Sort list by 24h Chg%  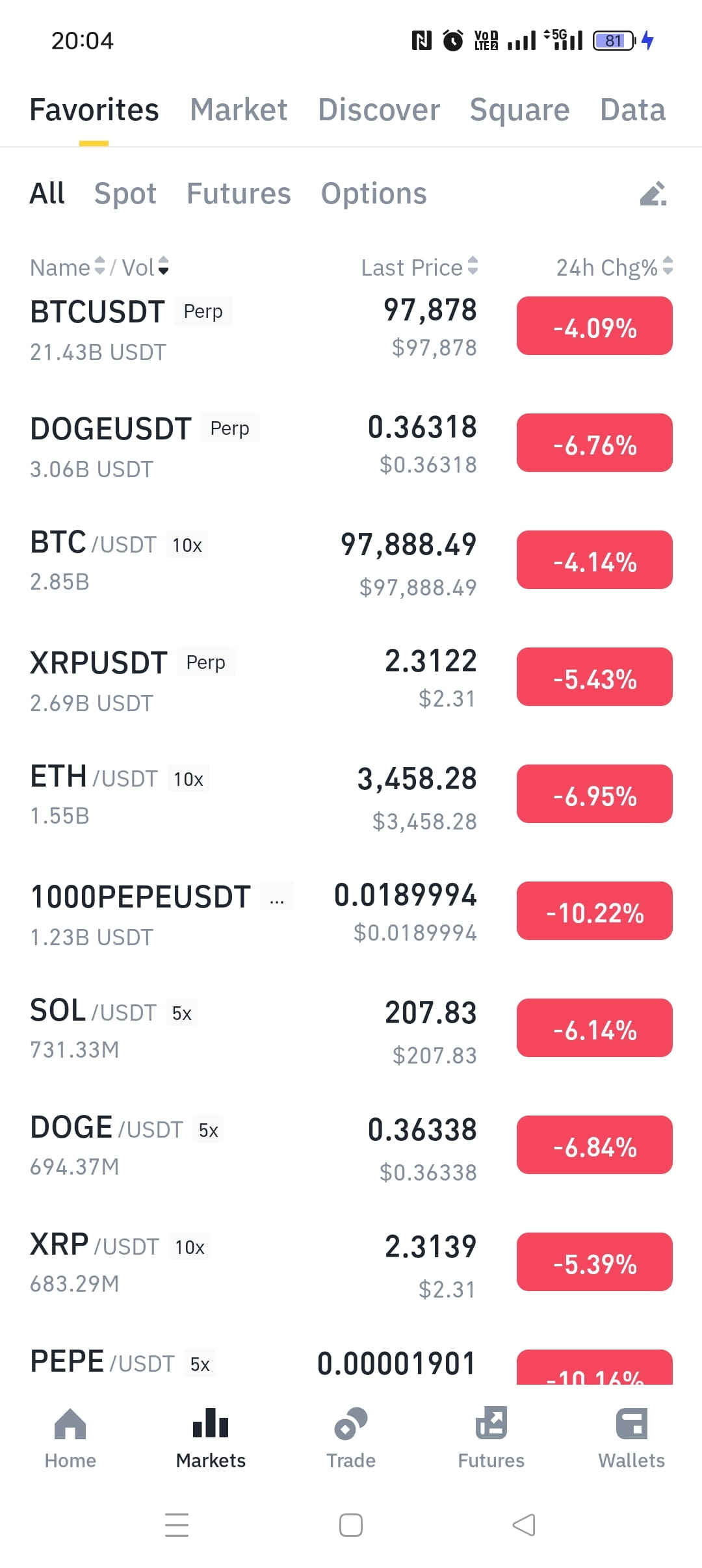614,267
